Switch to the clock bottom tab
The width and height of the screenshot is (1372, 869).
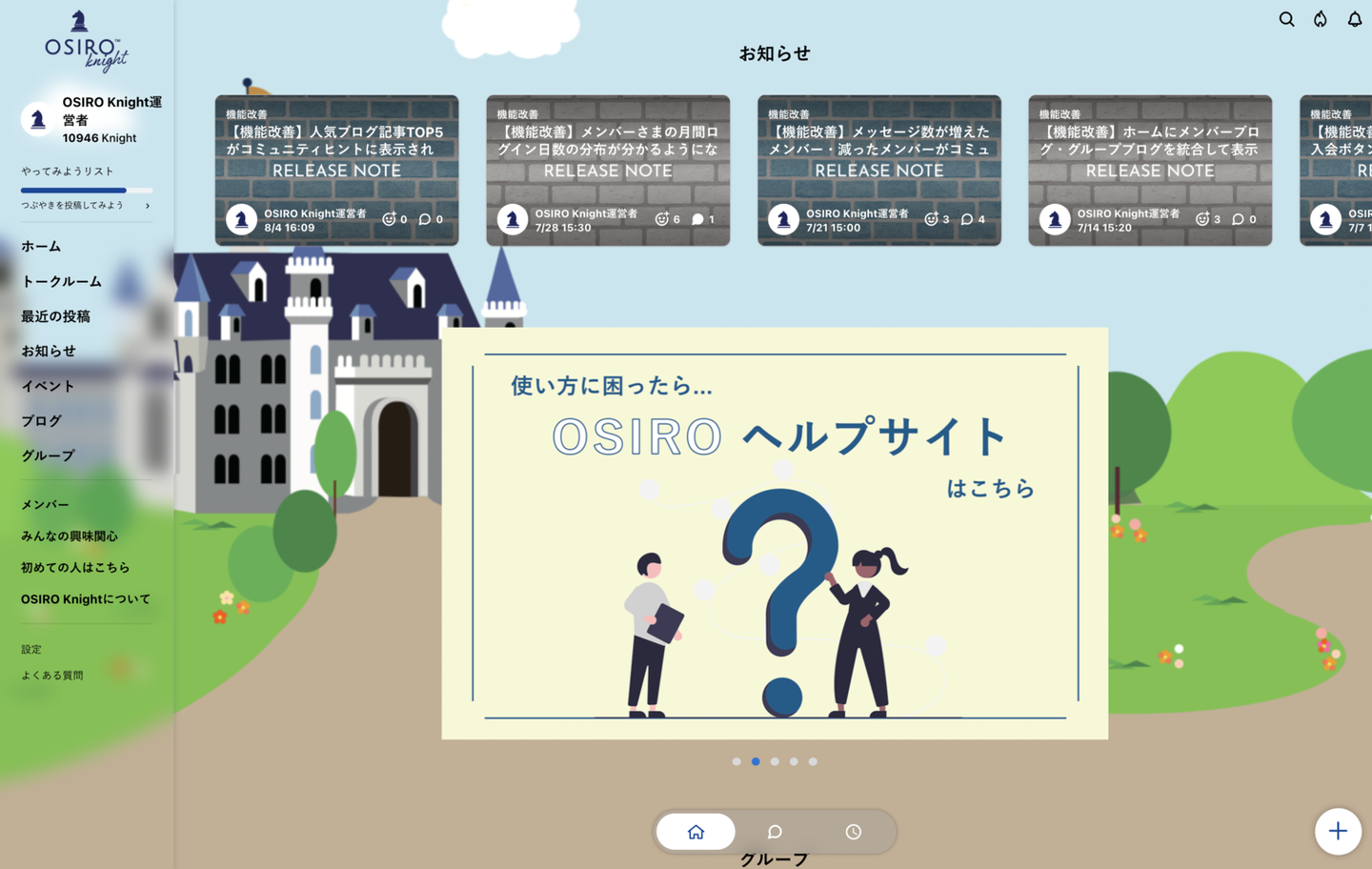click(x=853, y=832)
